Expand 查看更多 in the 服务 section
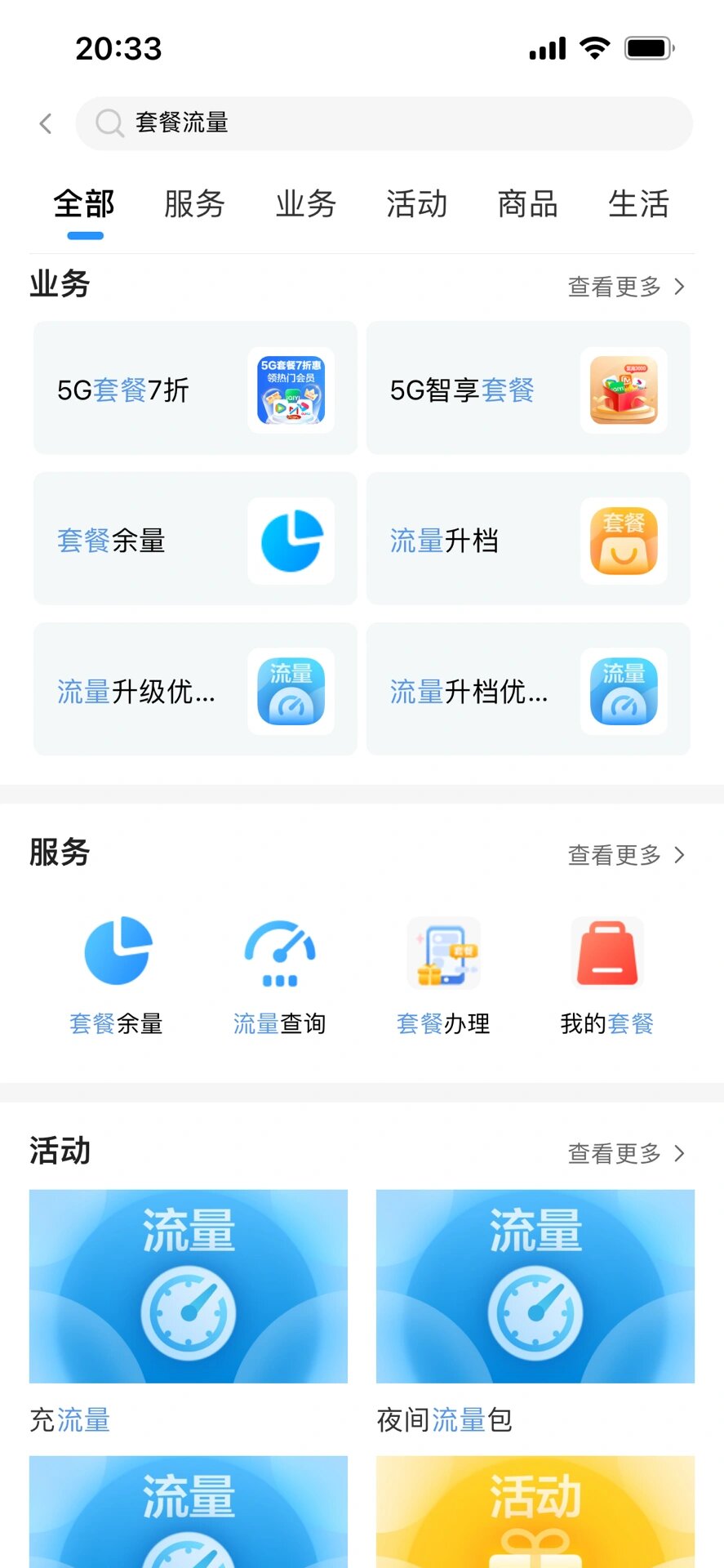 tap(626, 855)
